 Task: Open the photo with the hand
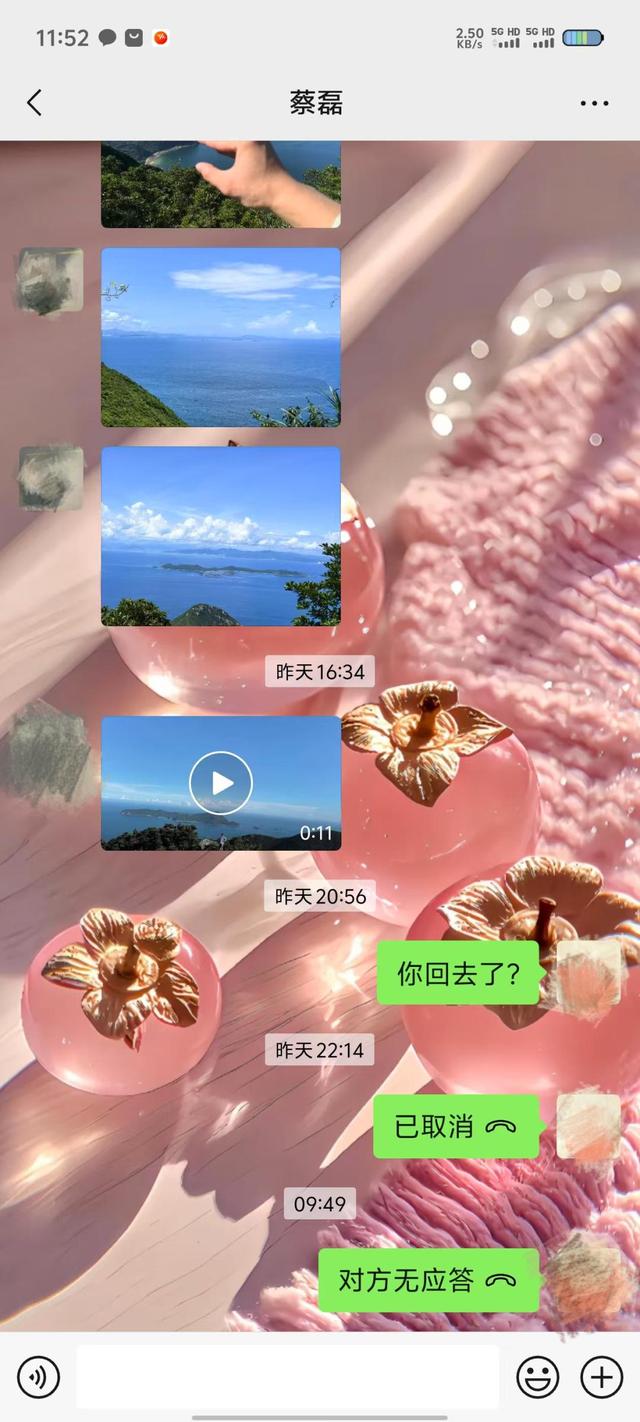[x=221, y=184]
